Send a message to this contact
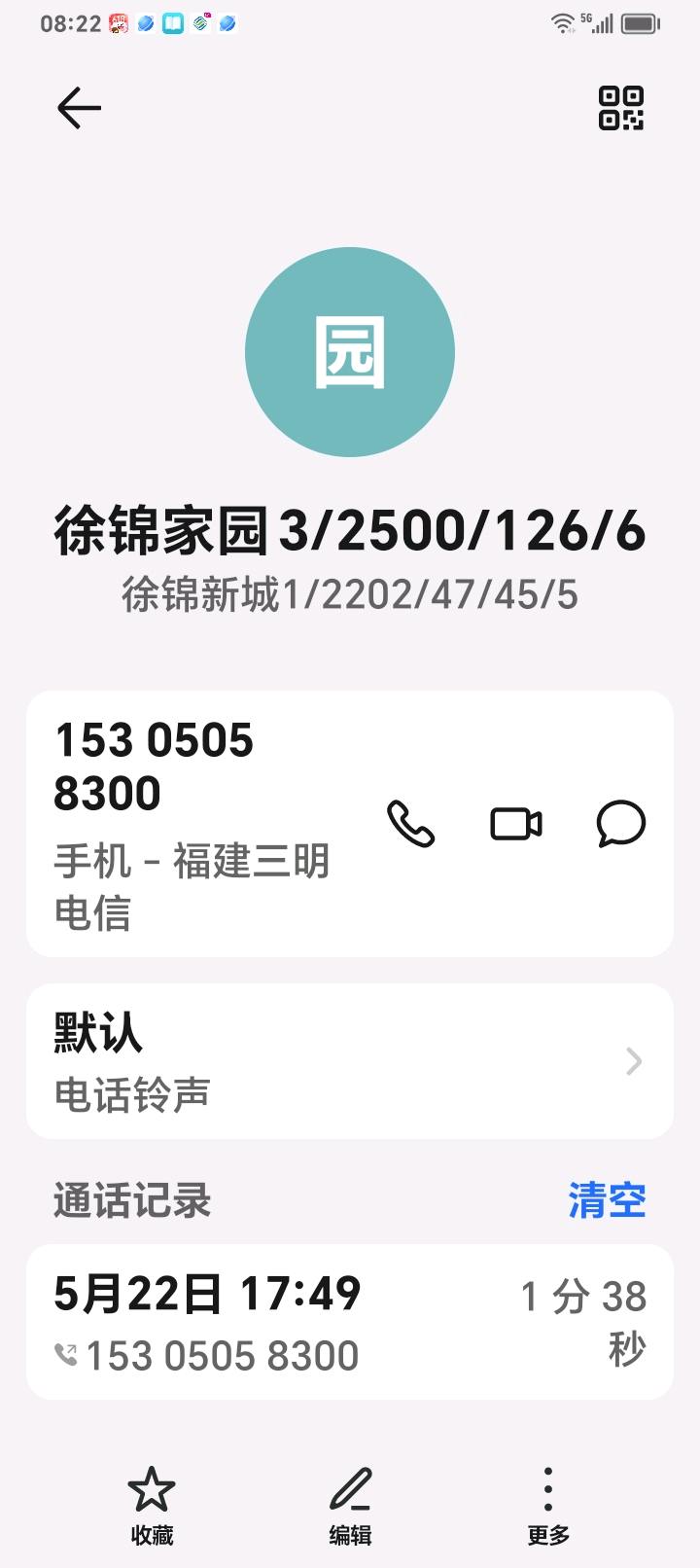 click(620, 824)
